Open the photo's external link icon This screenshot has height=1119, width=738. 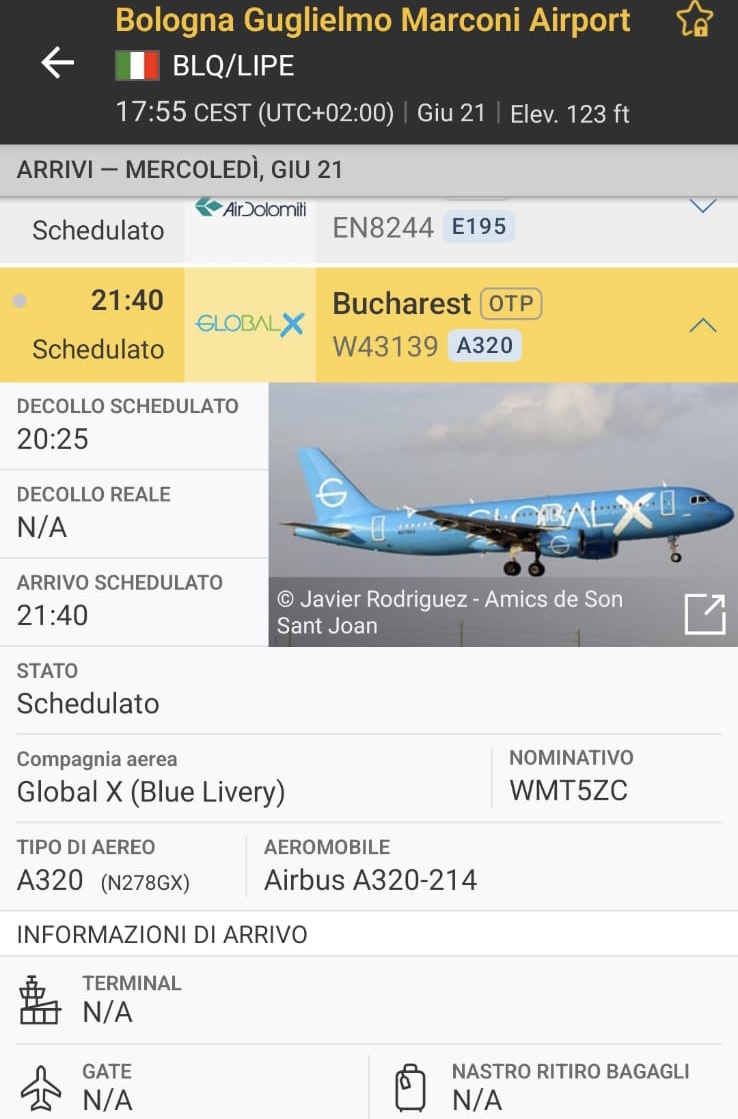tap(704, 614)
